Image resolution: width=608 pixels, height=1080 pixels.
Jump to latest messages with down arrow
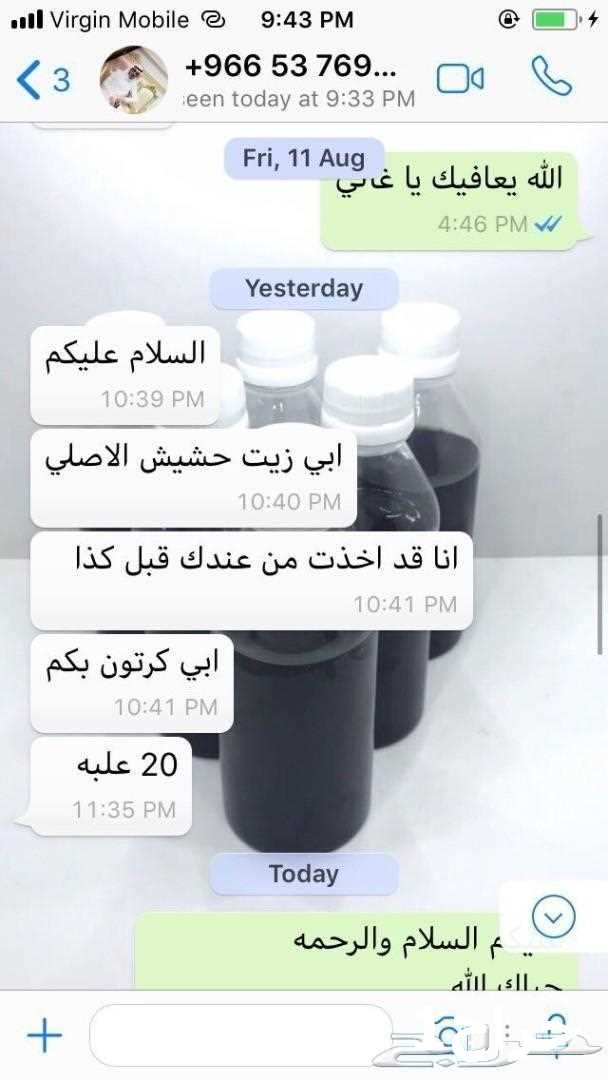[554, 917]
